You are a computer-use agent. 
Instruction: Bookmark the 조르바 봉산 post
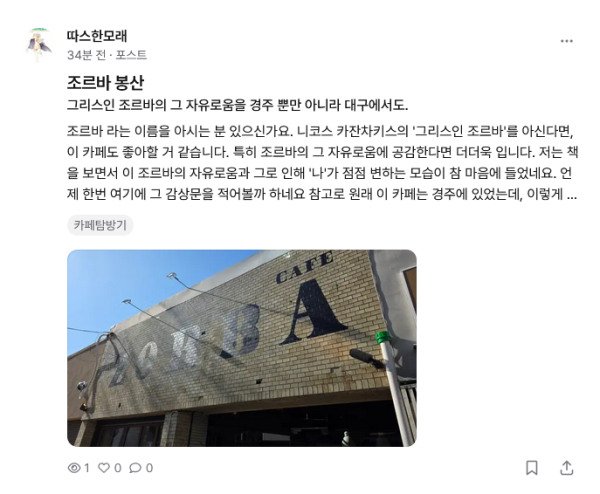pos(532,468)
